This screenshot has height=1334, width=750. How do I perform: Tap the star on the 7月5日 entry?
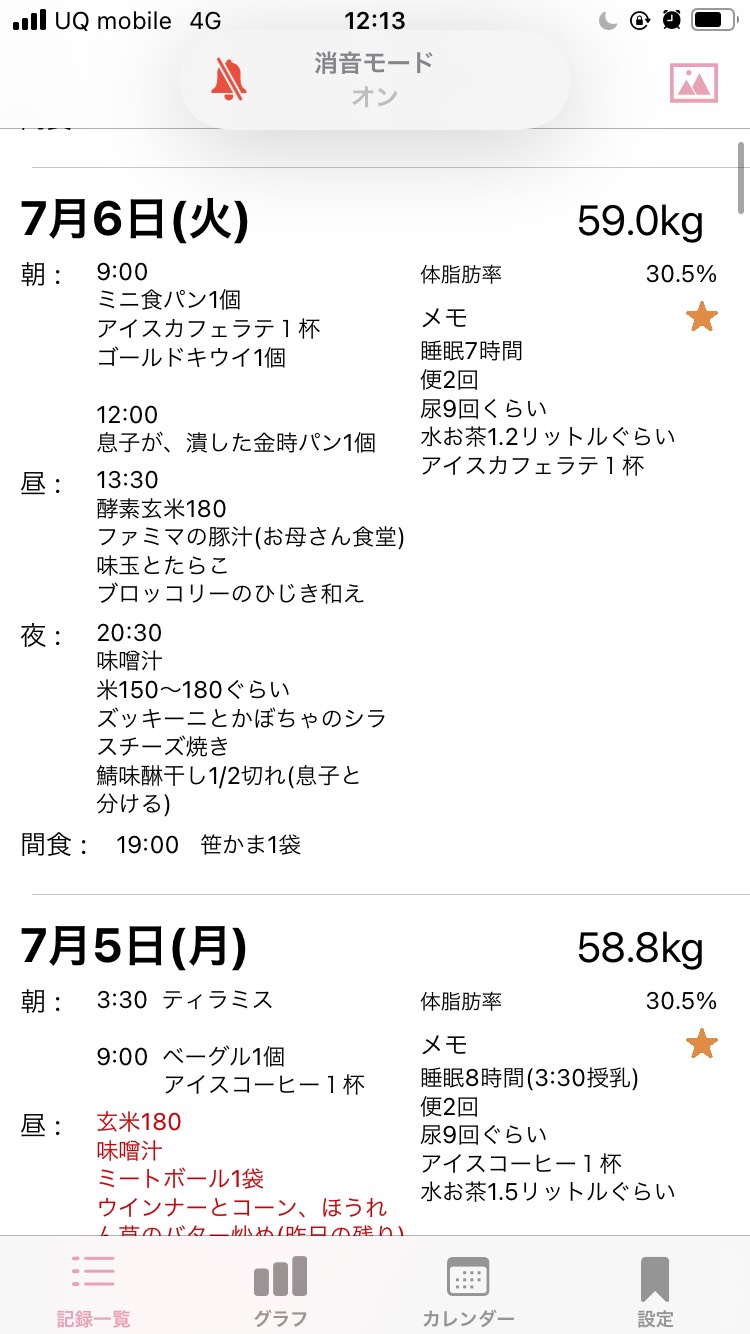coord(702,1045)
